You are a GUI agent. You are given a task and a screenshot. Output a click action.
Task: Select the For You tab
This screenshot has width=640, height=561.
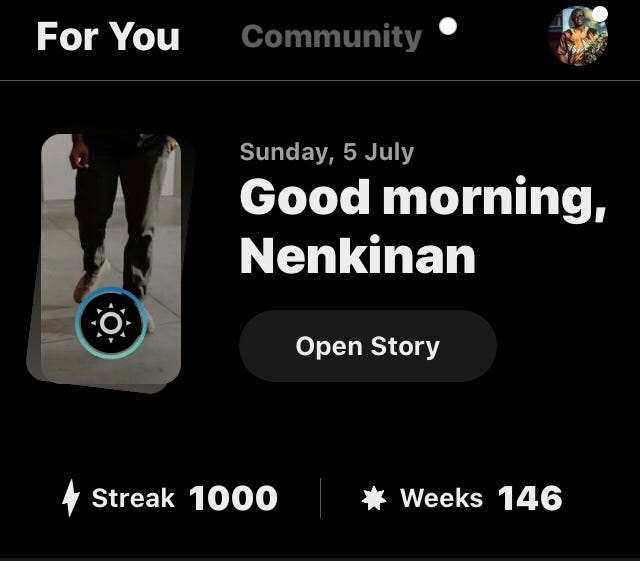tap(108, 37)
